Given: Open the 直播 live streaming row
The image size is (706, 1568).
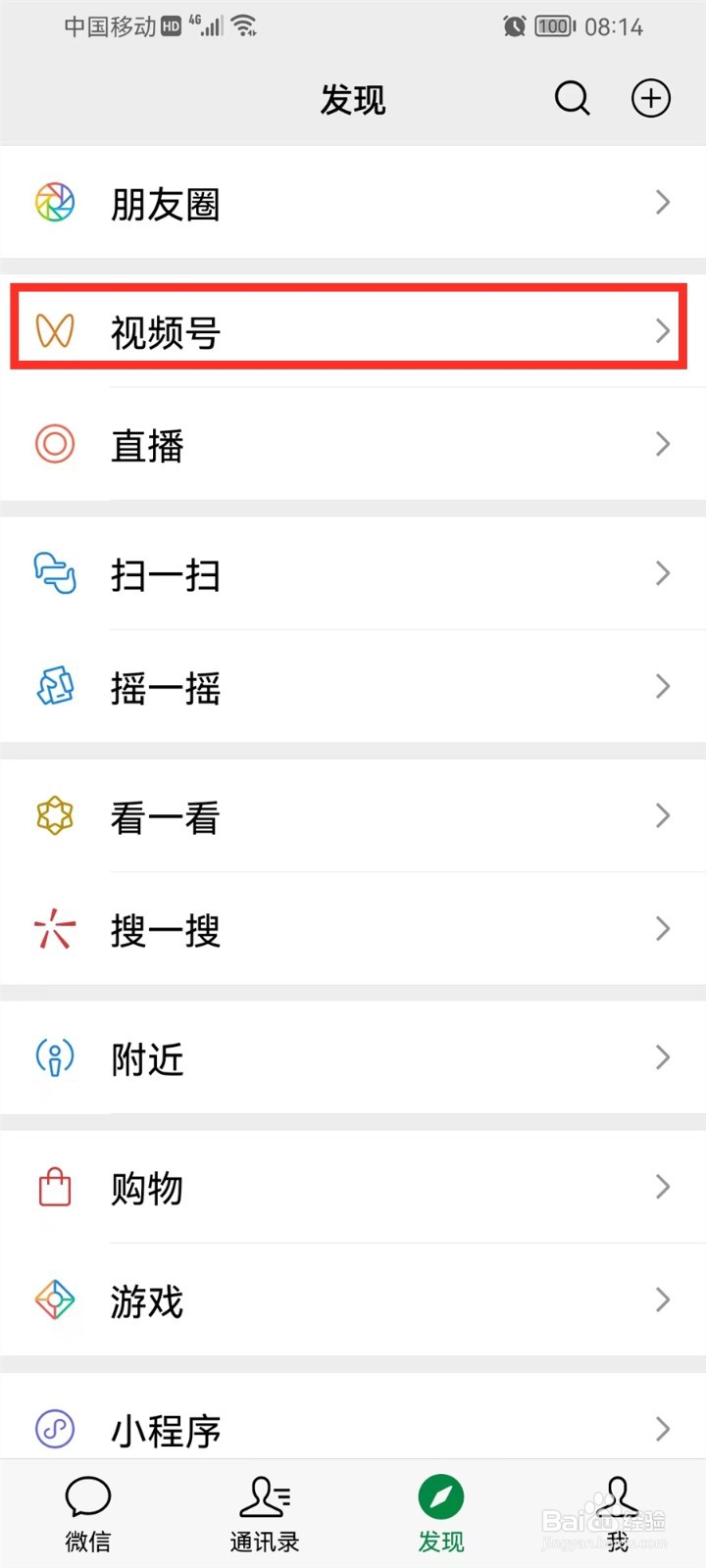Looking at the screenshot, I should [x=353, y=445].
